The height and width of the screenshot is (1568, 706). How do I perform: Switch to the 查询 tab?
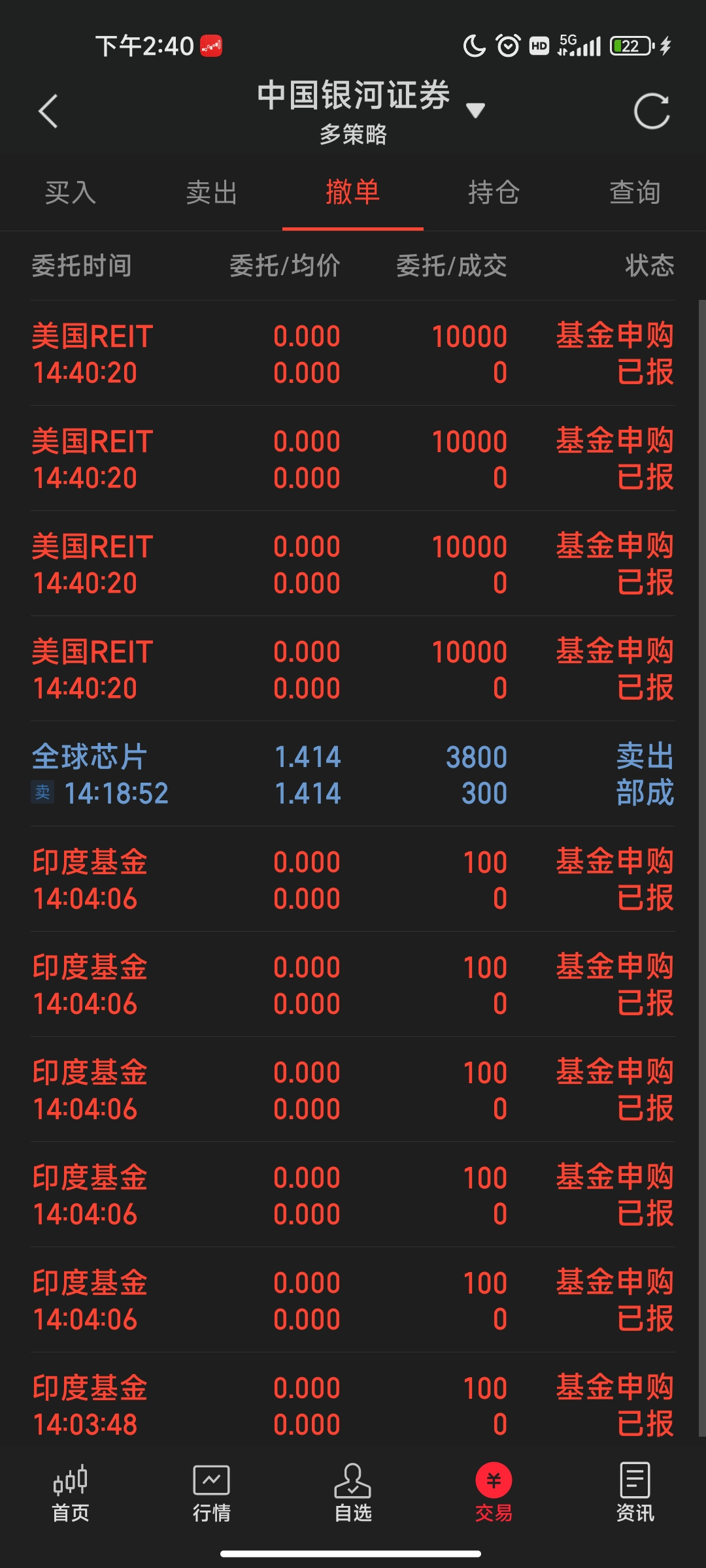635,193
